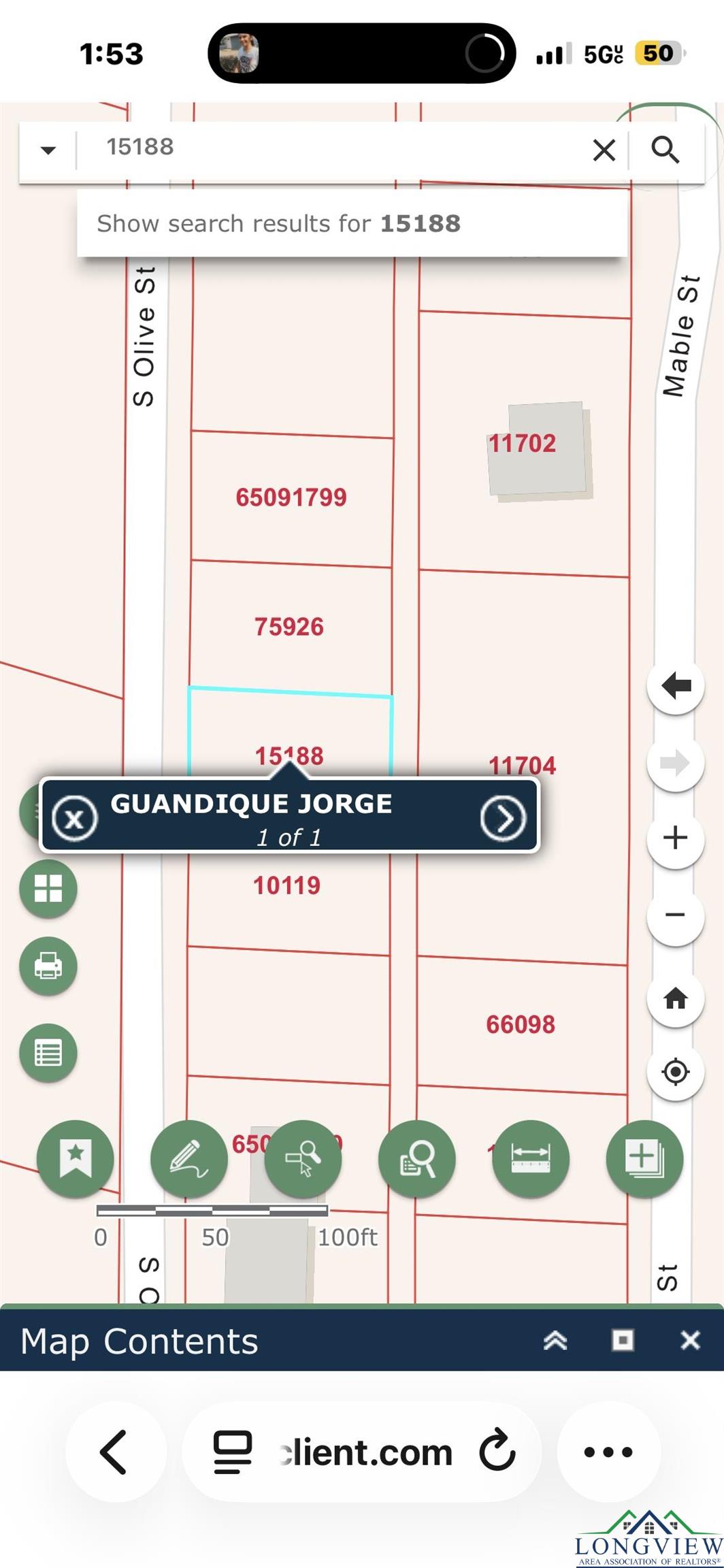
Task: Return to the default map extent
Action: 675,998
